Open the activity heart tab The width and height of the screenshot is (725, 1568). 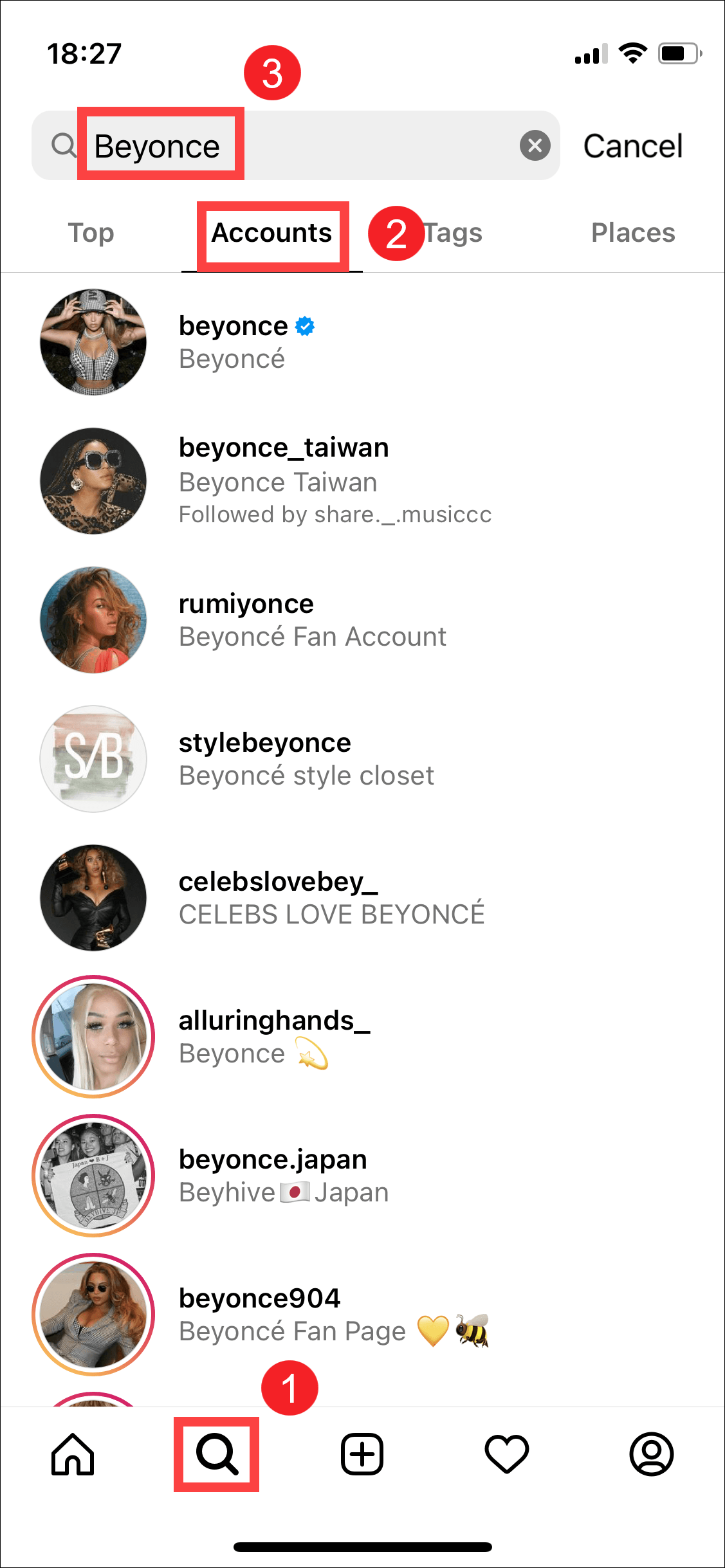(507, 1454)
